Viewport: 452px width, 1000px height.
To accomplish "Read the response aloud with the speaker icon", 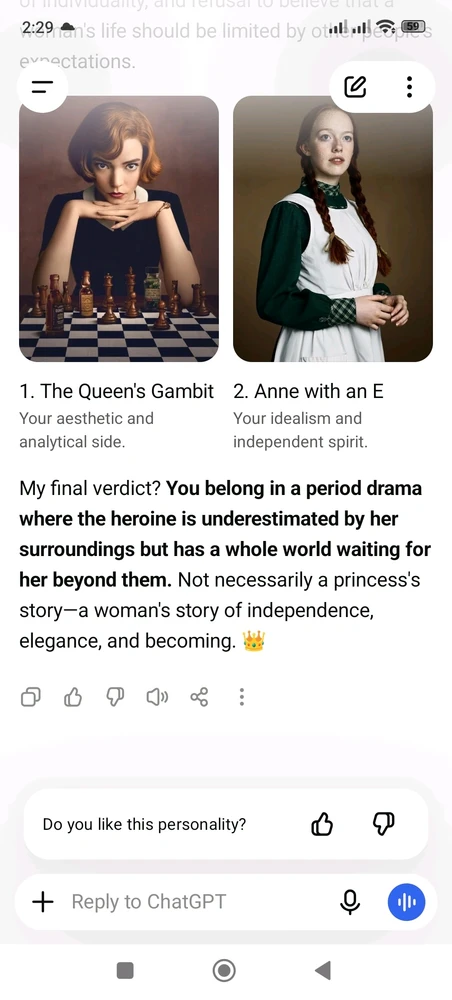I will (157, 697).
